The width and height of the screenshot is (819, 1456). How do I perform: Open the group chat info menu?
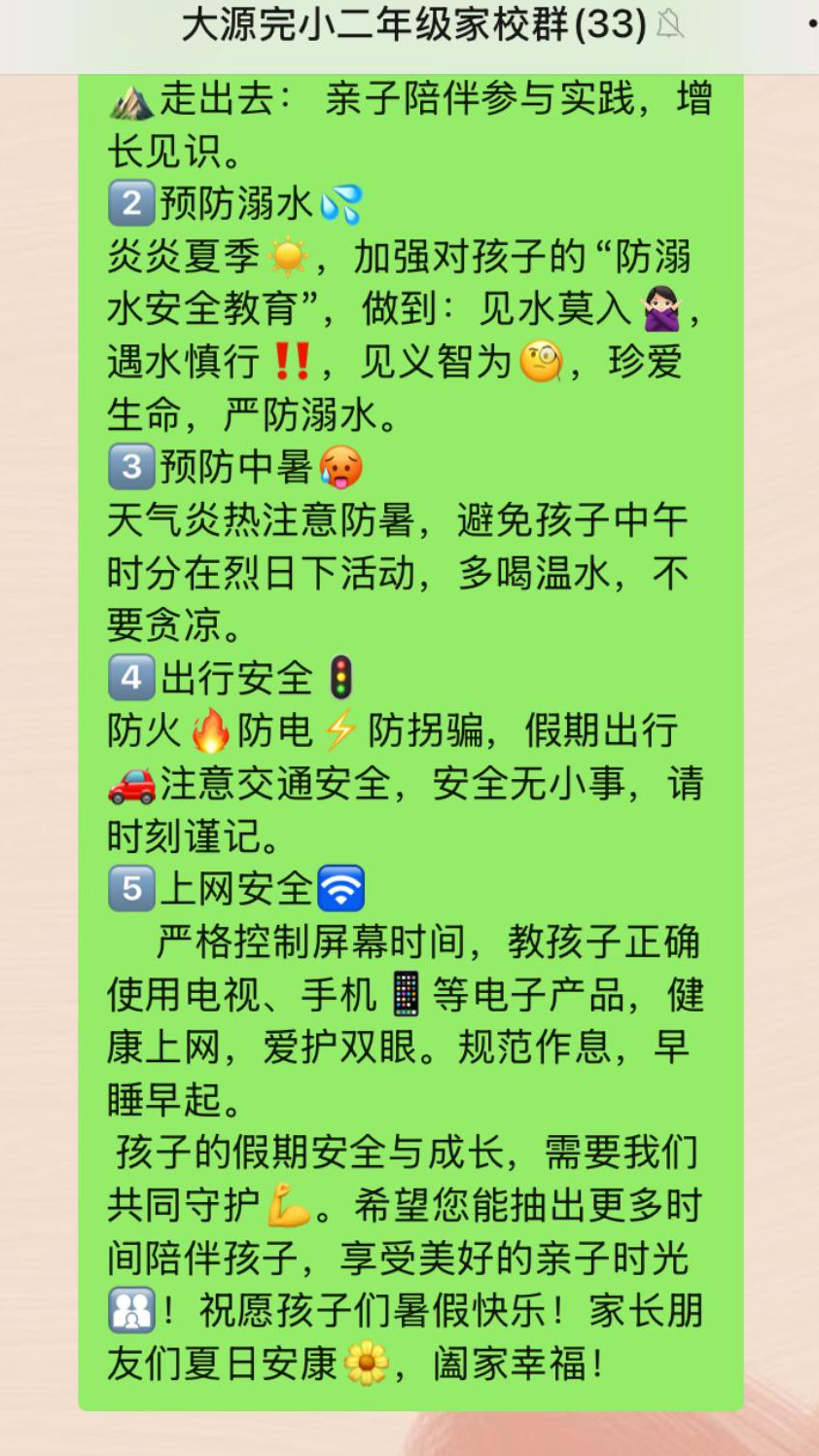click(811, 23)
